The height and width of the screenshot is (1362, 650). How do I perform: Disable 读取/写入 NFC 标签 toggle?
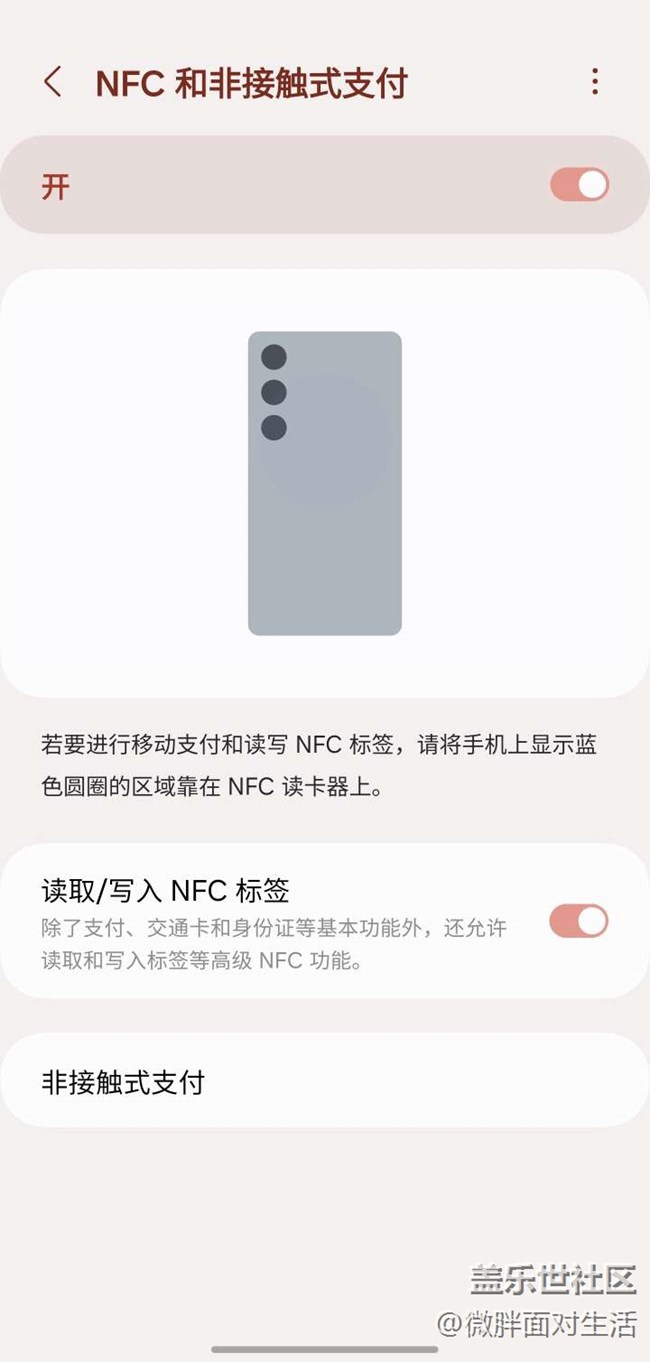click(x=579, y=921)
